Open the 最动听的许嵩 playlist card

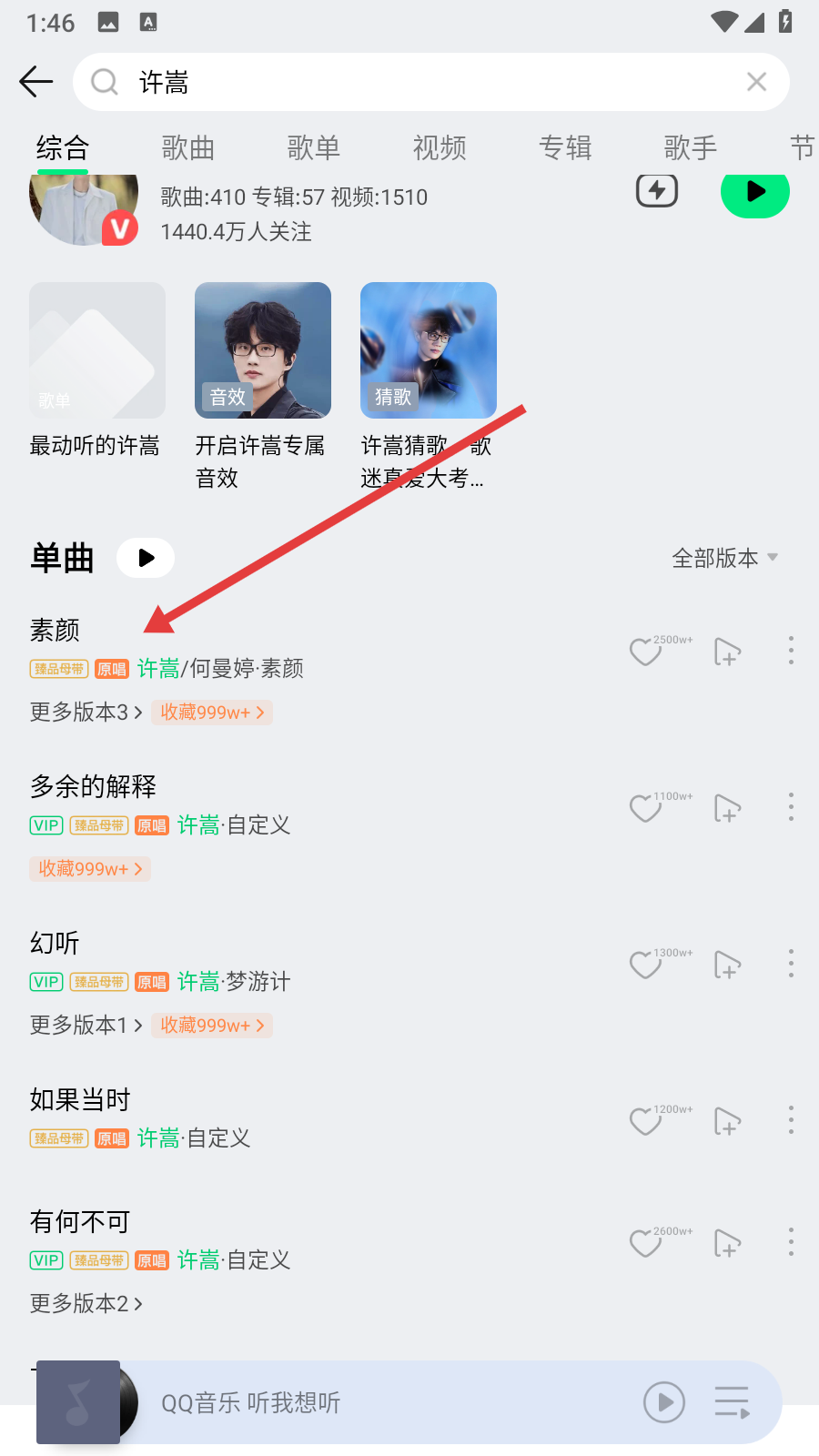pos(97,350)
